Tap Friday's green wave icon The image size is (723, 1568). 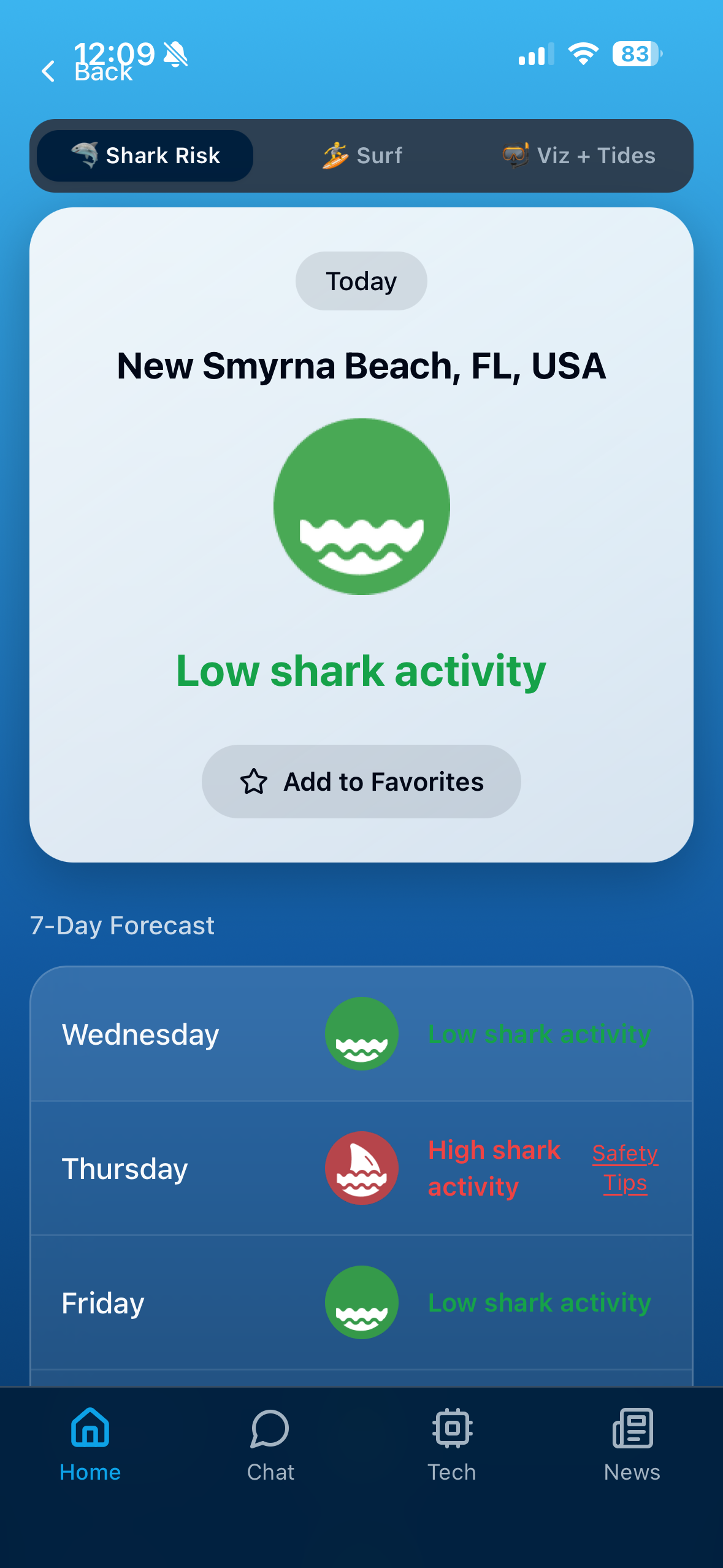click(x=361, y=1302)
